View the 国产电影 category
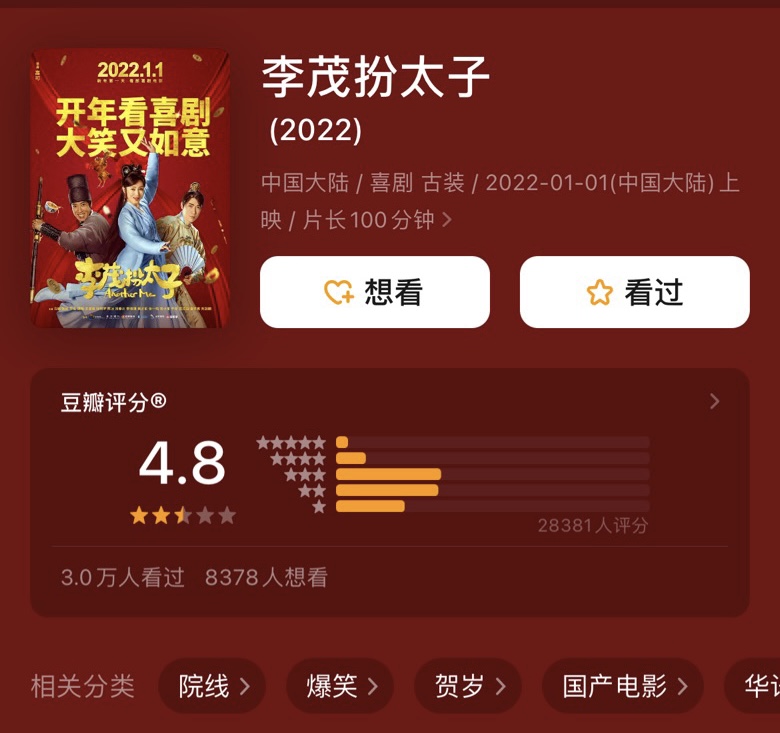Image resolution: width=780 pixels, height=733 pixels. (x=622, y=686)
